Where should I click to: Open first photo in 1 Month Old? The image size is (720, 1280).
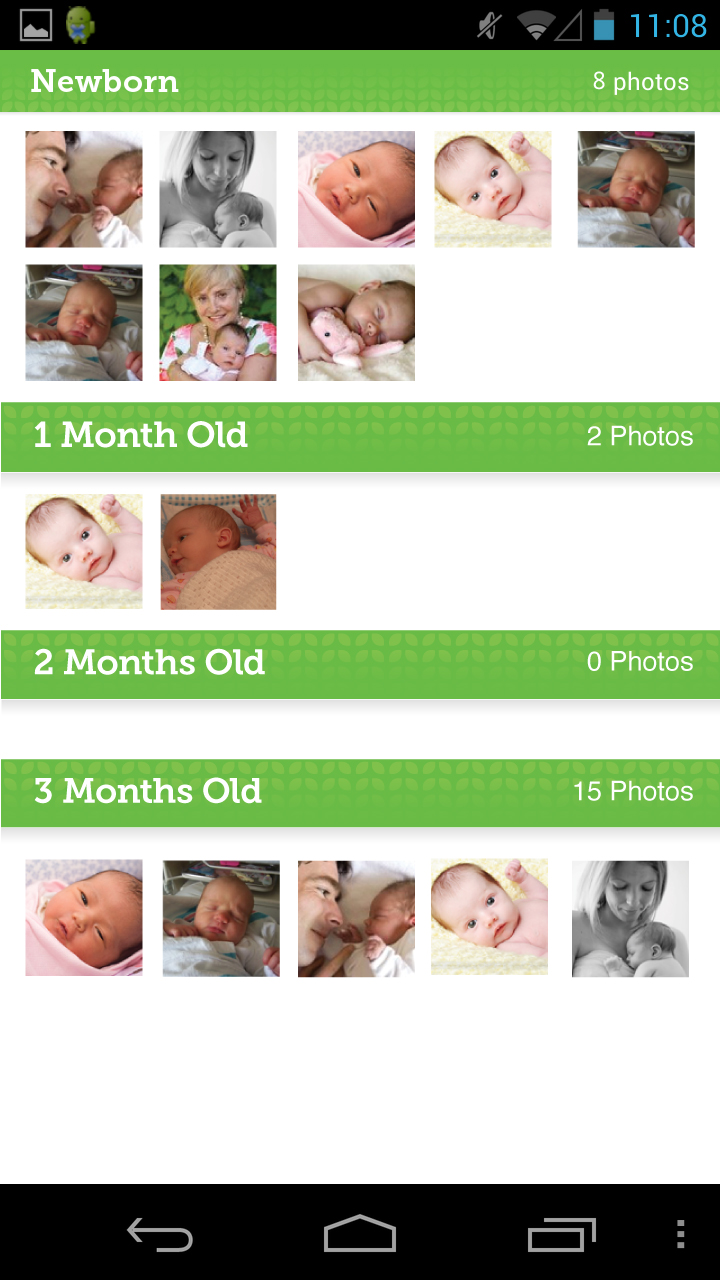pyautogui.click(x=84, y=551)
